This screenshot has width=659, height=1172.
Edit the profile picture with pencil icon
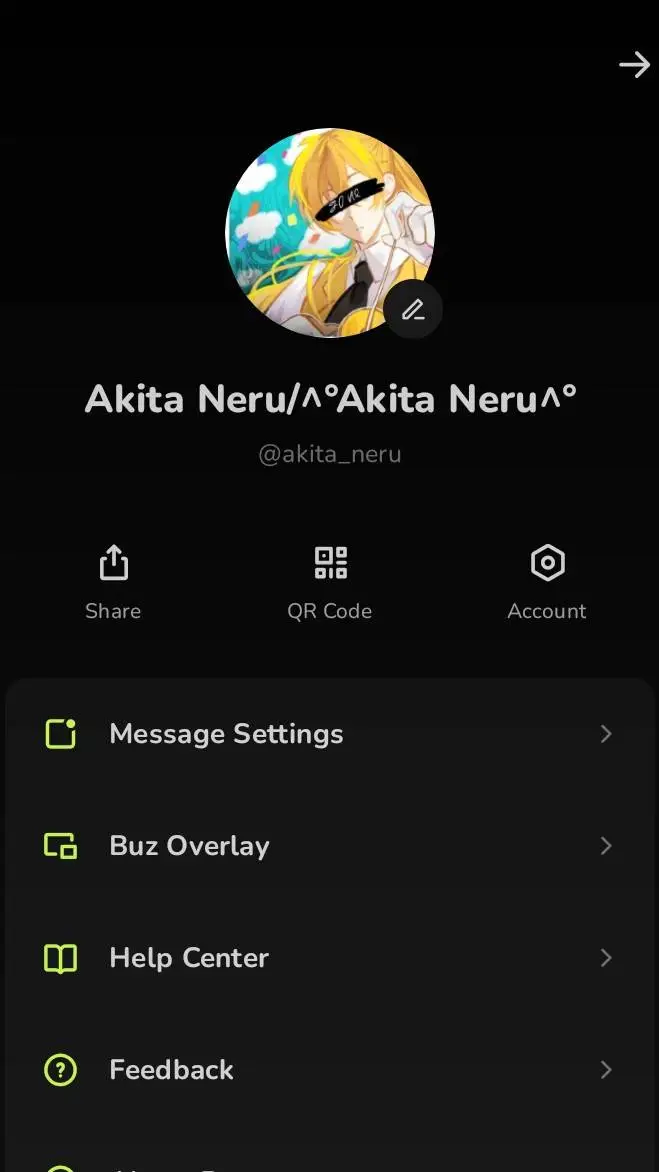413,310
